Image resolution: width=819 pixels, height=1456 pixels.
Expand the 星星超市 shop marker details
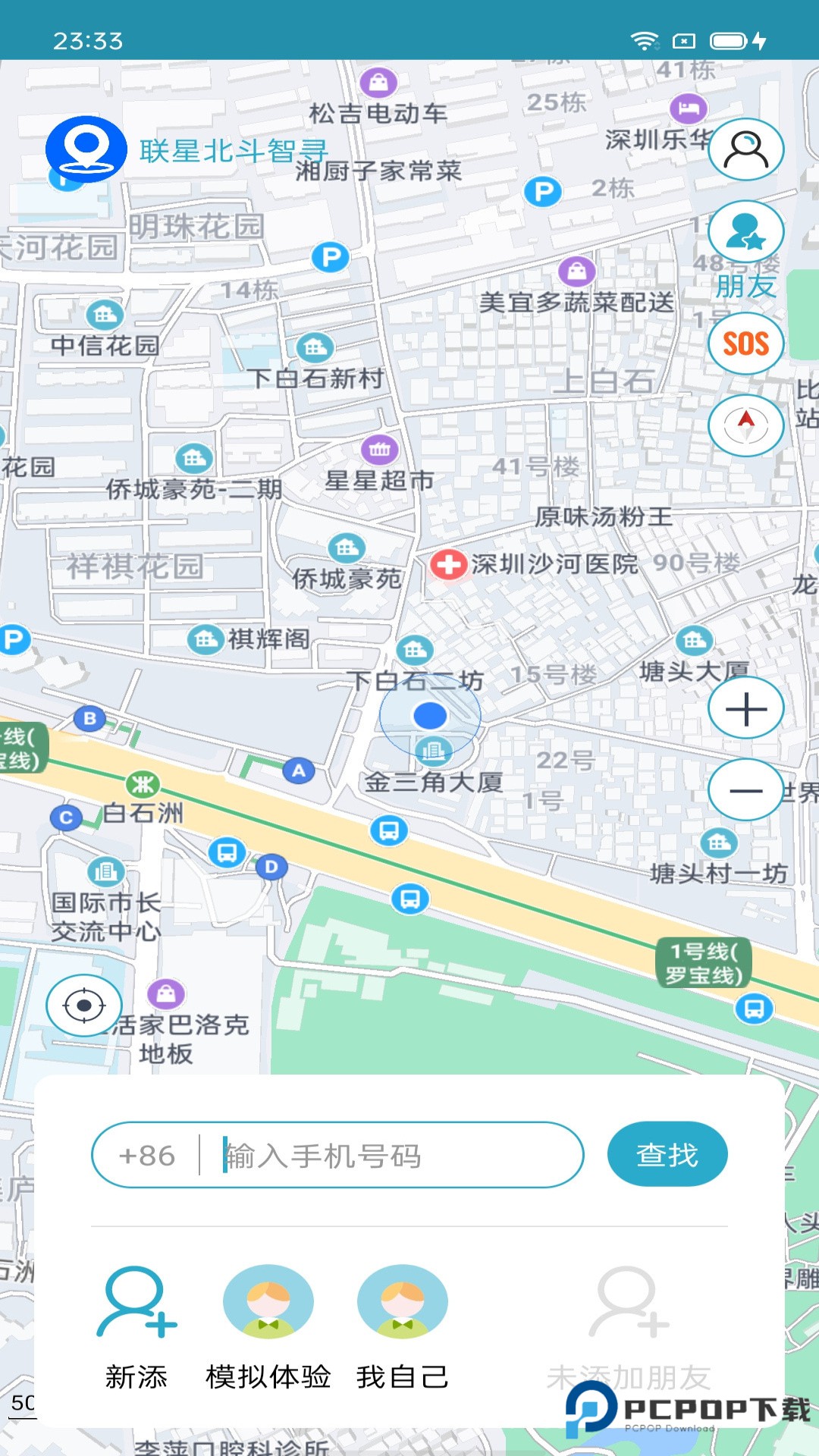379,449
